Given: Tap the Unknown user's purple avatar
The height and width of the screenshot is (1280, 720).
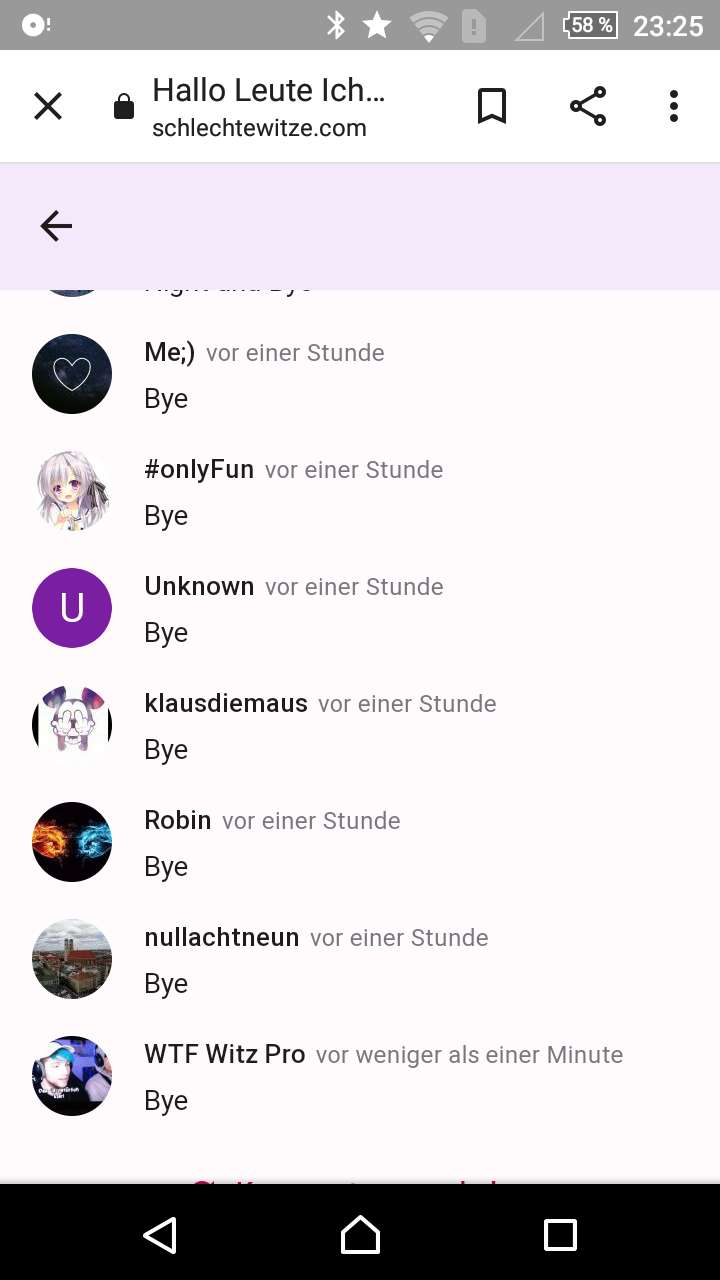Looking at the screenshot, I should pyautogui.click(x=72, y=608).
